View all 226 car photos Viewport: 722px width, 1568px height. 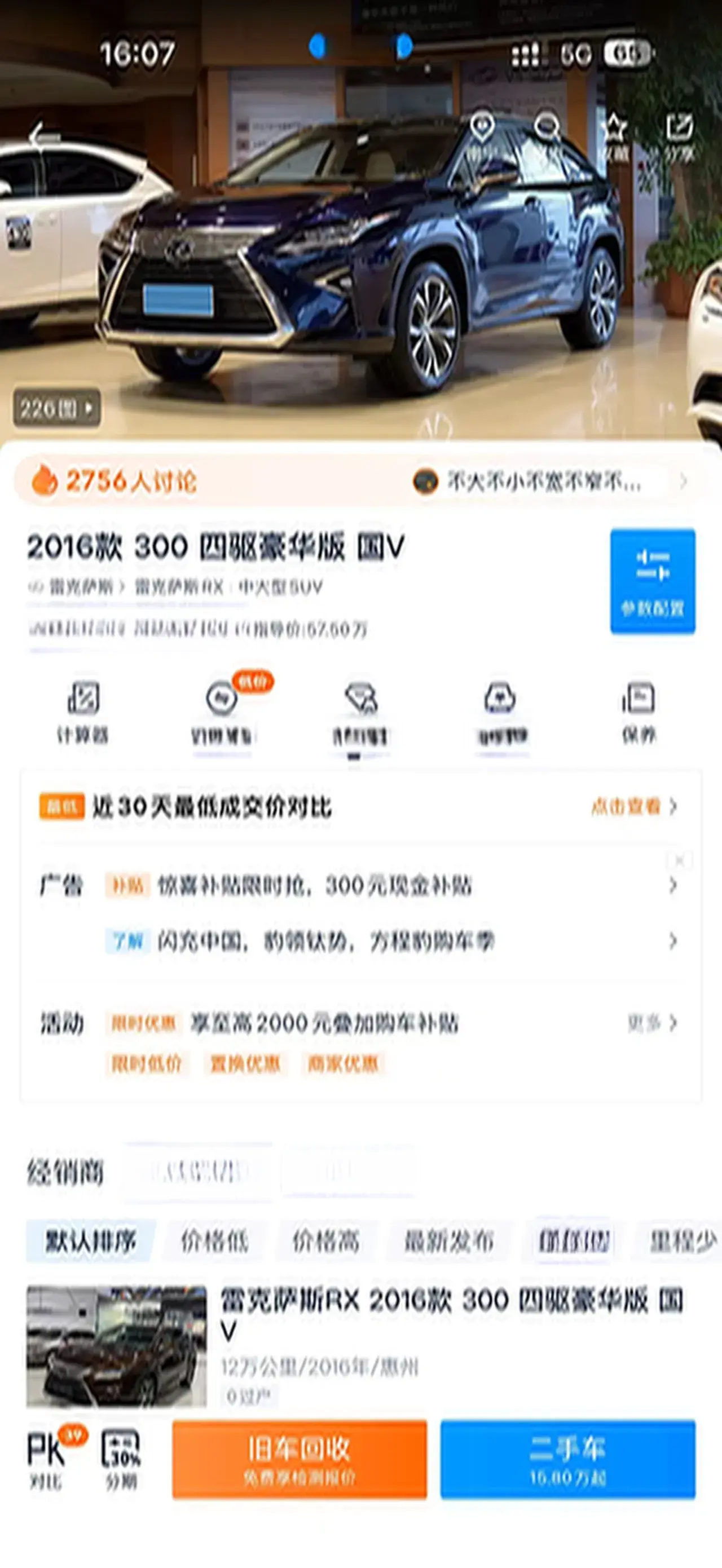(56, 408)
